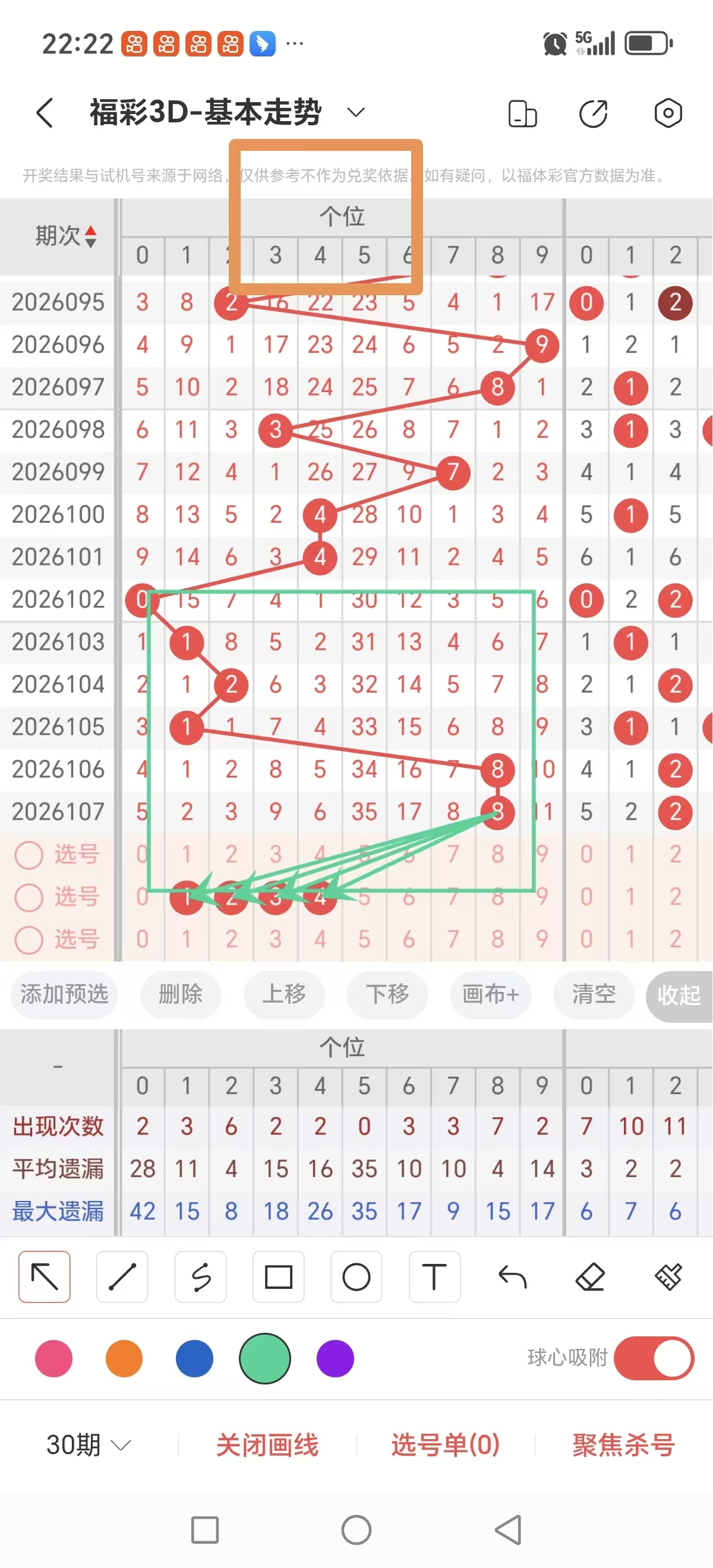Open the chart type dropdown beside 福彩3D-基本走势
The height and width of the screenshot is (1568, 713).
[x=356, y=112]
